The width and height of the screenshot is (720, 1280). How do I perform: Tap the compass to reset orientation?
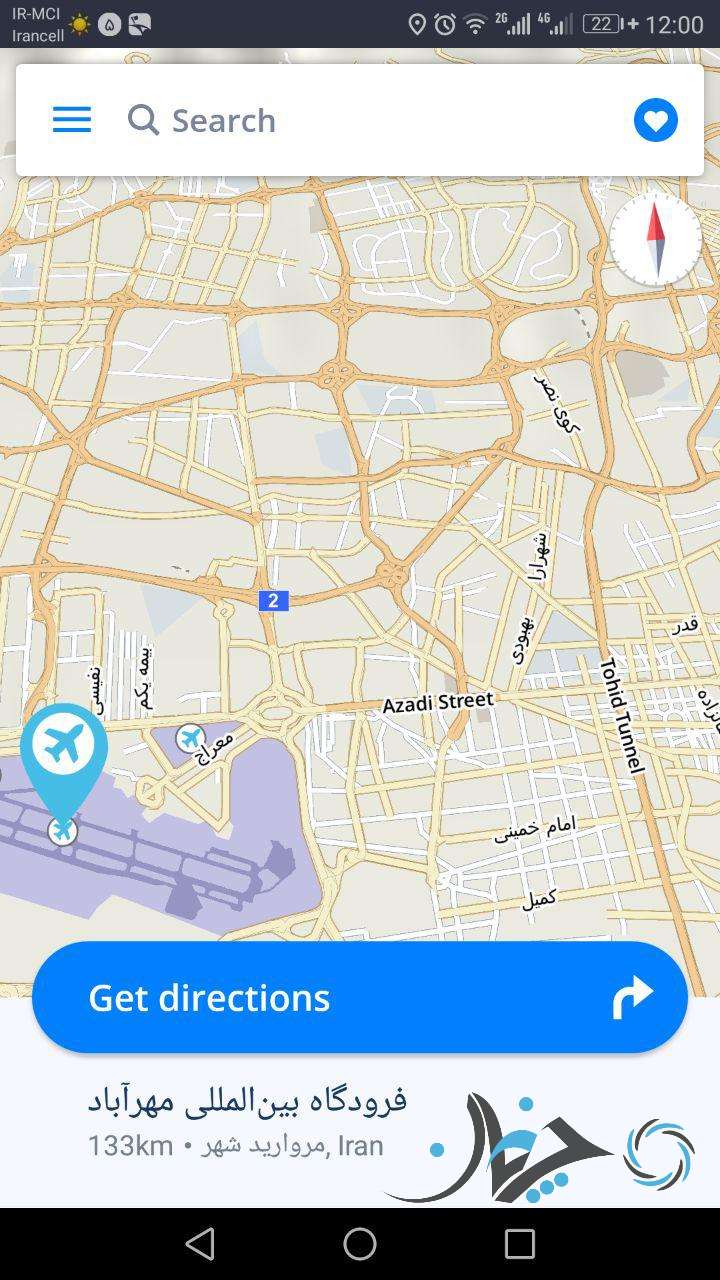coord(656,240)
